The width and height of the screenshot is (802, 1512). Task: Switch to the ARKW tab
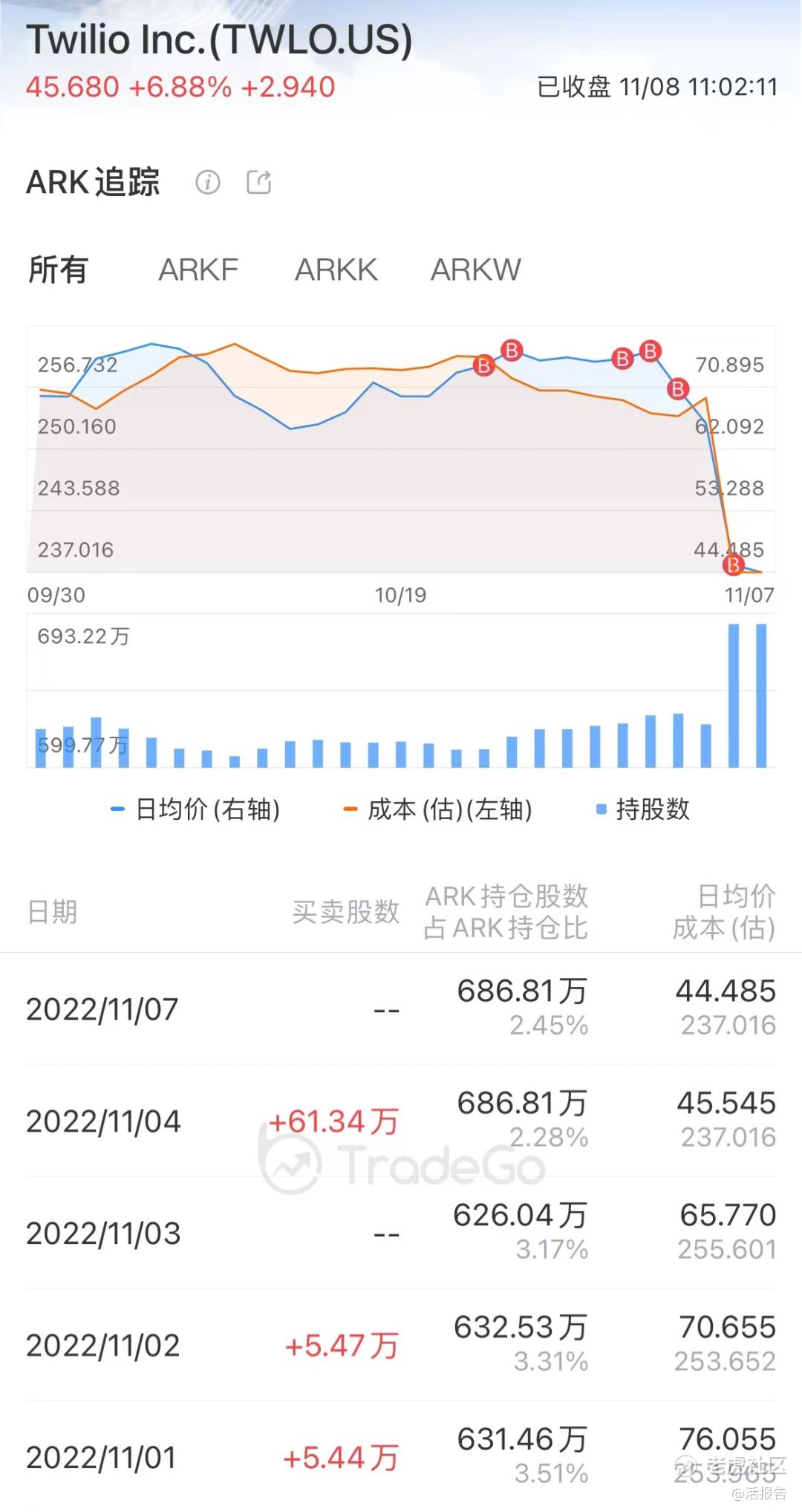tap(476, 270)
